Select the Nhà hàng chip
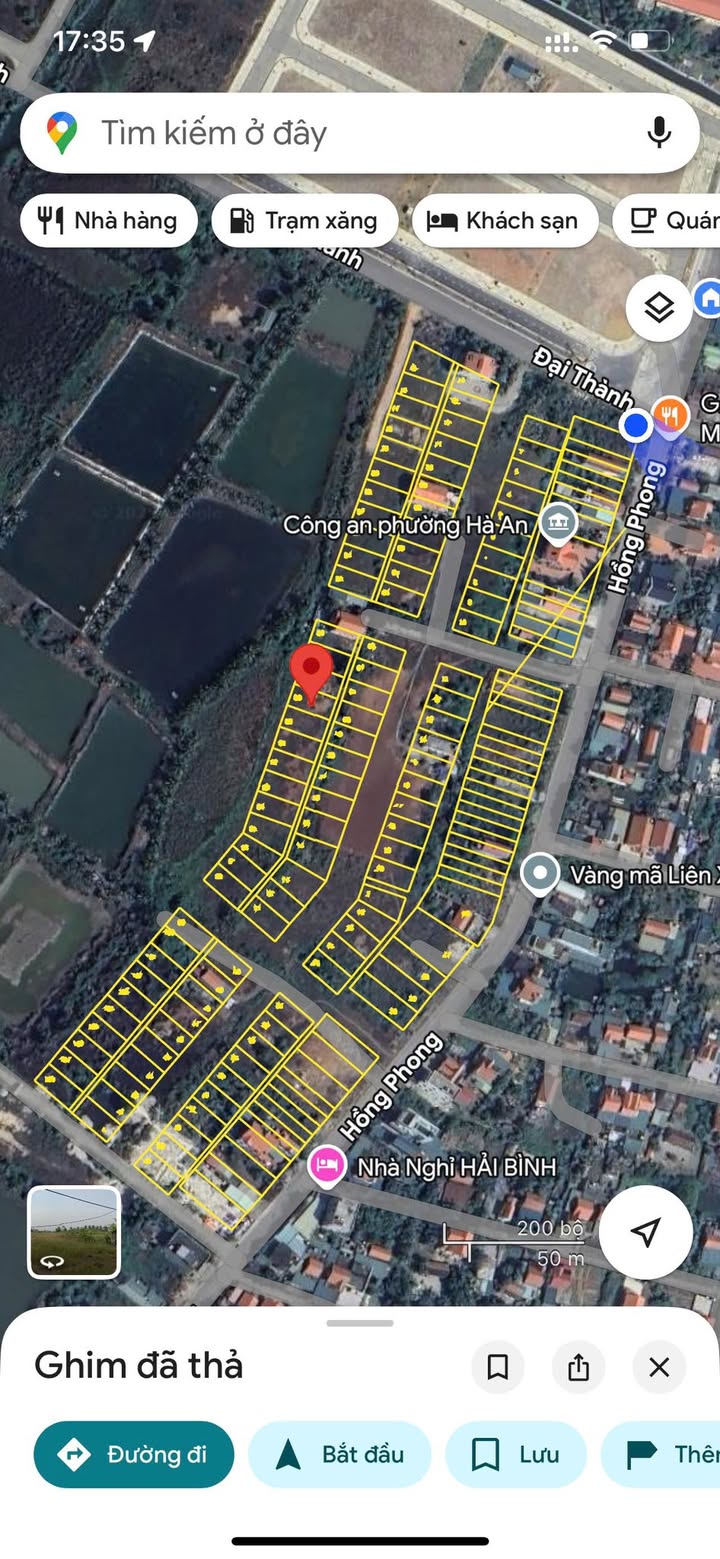 coord(109,221)
